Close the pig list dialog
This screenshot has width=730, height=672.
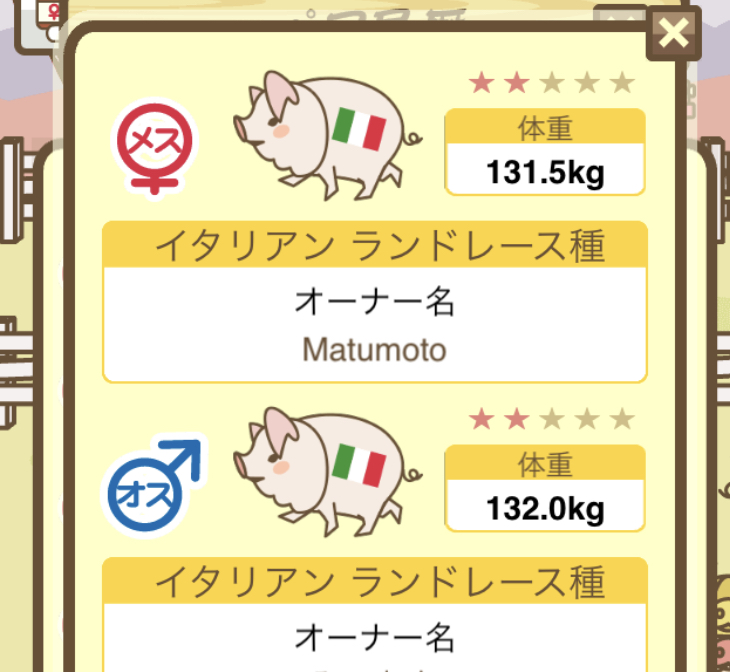point(674,34)
